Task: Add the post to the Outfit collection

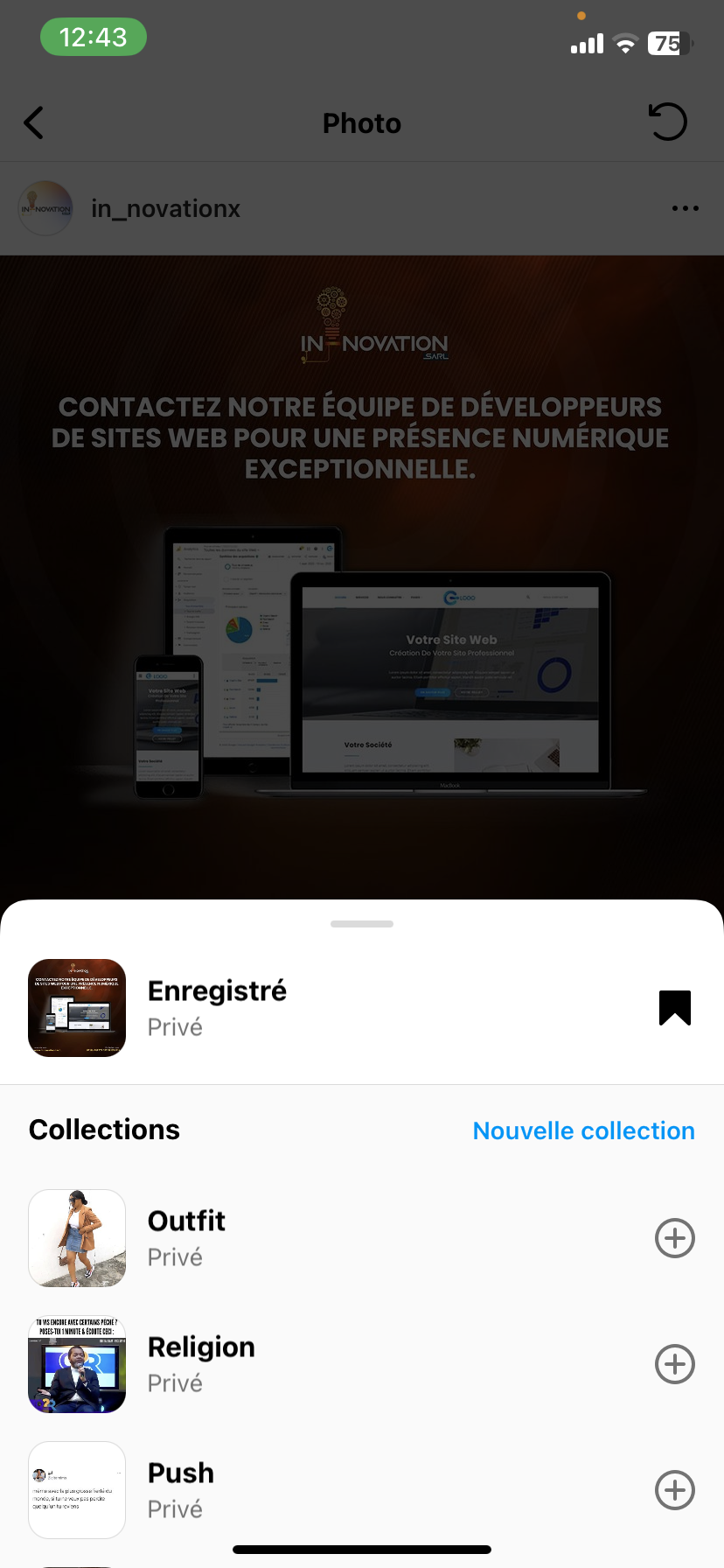Action: pos(674,1238)
